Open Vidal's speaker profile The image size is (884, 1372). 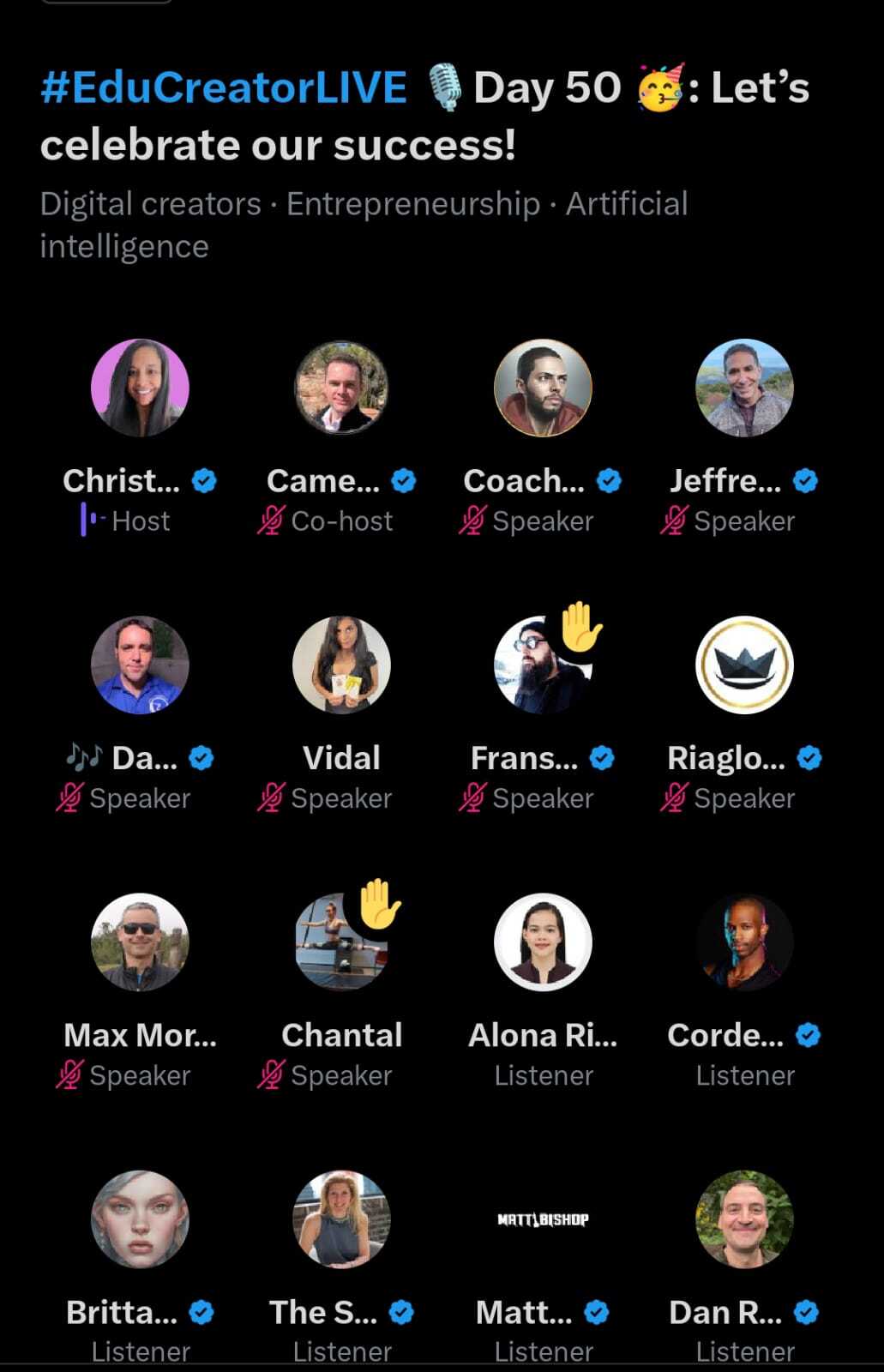[x=341, y=665]
